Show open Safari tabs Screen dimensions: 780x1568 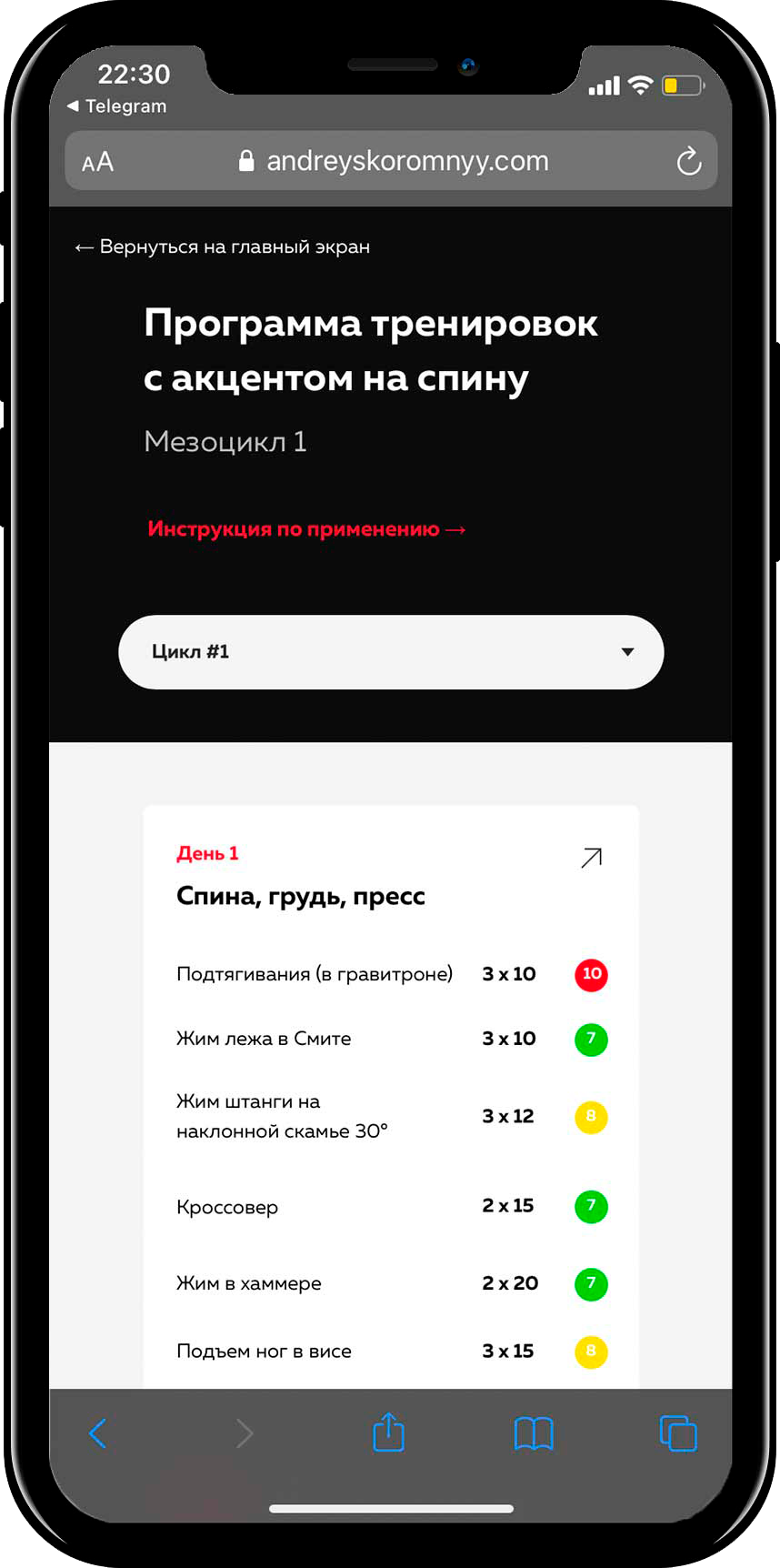click(x=677, y=1433)
